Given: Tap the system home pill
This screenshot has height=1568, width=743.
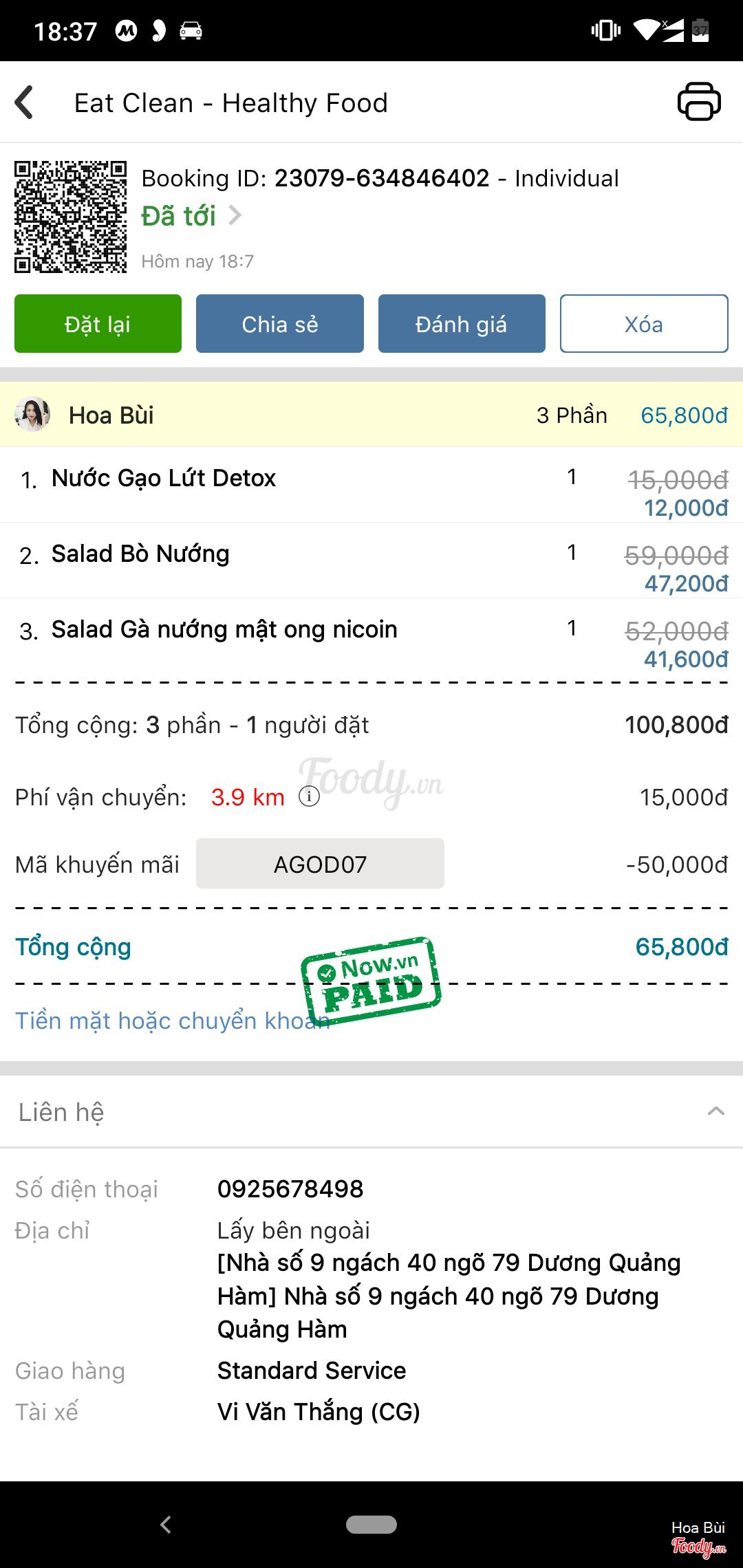Looking at the screenshot, I should 371,1525.
